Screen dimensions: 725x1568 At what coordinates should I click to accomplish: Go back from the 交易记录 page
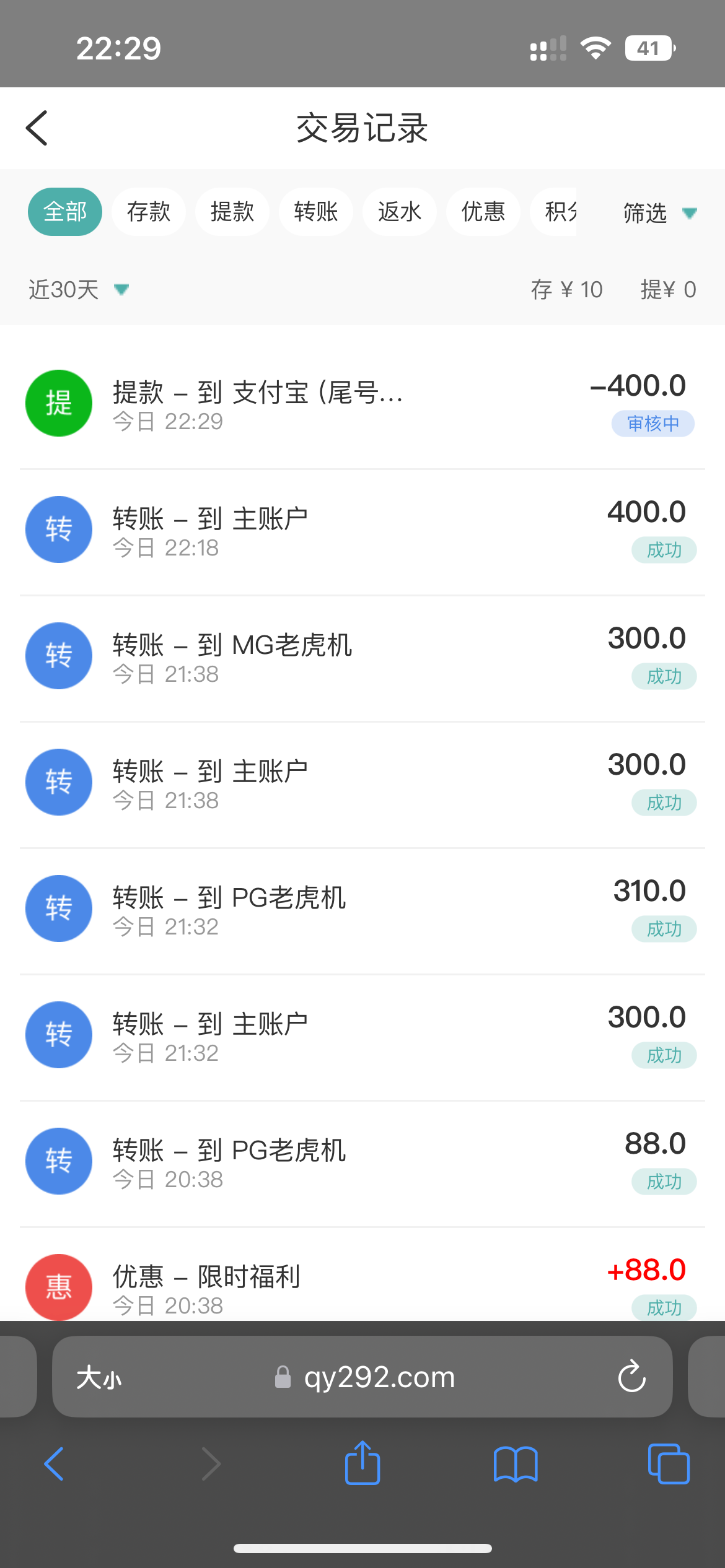coord(37,128)
